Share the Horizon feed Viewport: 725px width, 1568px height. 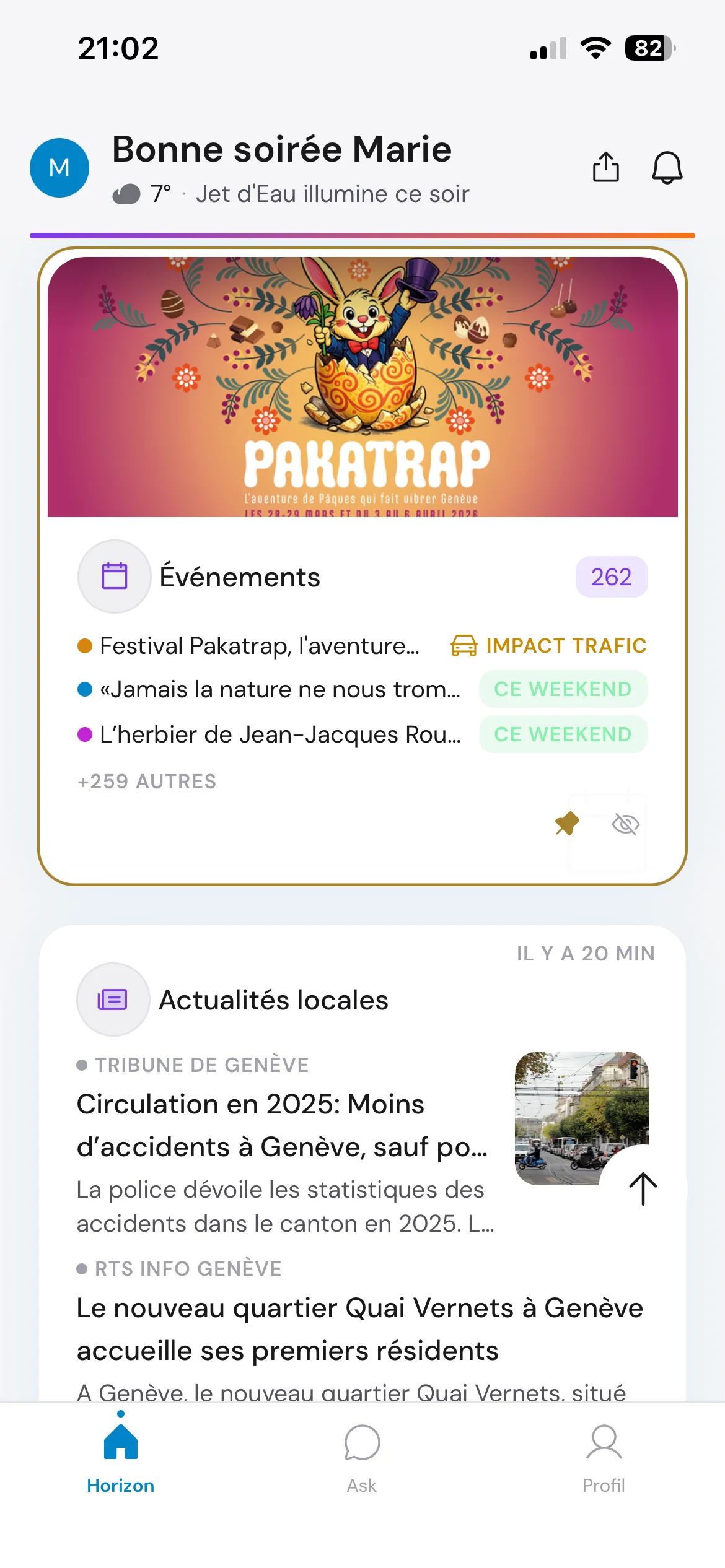click(x=605, y=167)
